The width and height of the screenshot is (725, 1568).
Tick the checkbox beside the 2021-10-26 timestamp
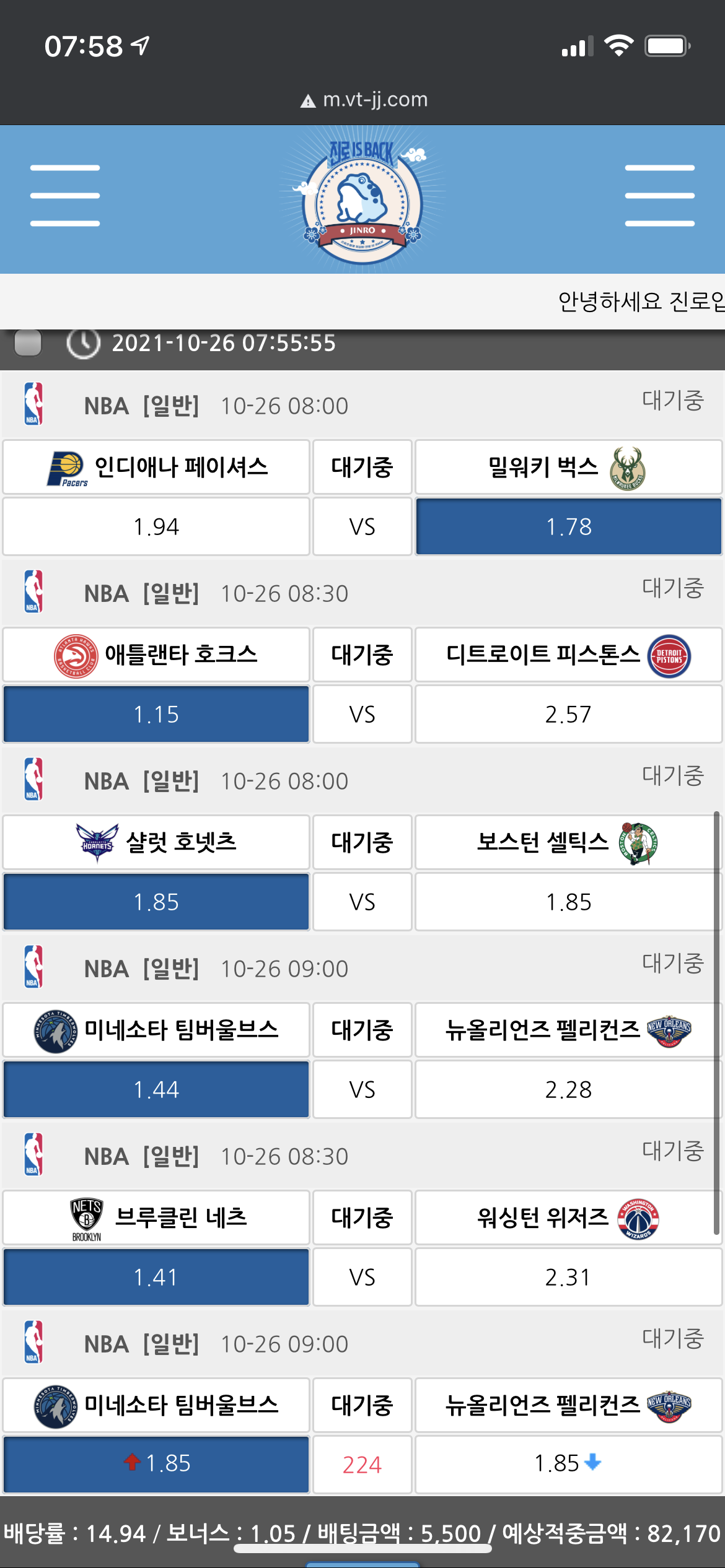point(28,343)
